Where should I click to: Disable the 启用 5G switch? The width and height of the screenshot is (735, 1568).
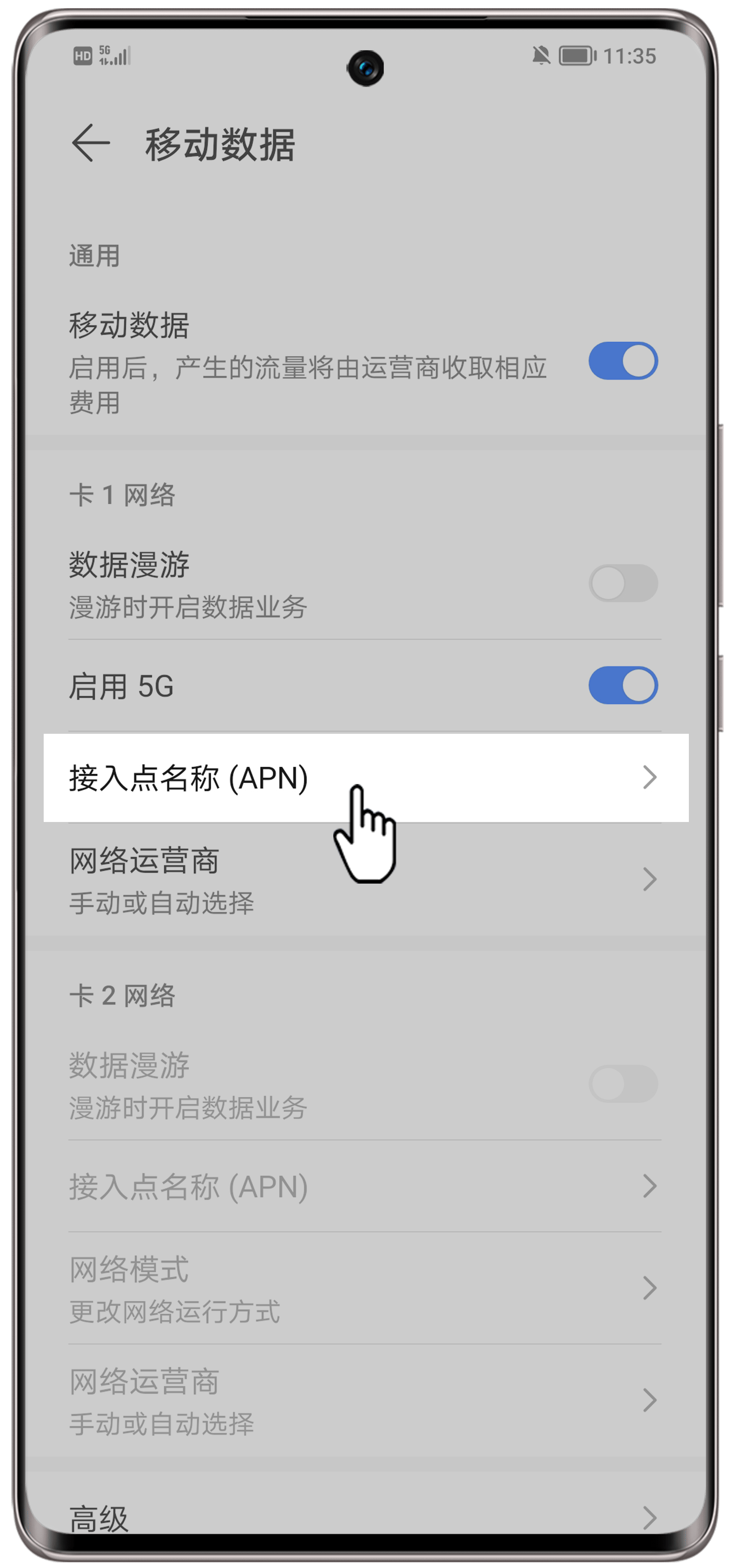[x=622, y=686]
